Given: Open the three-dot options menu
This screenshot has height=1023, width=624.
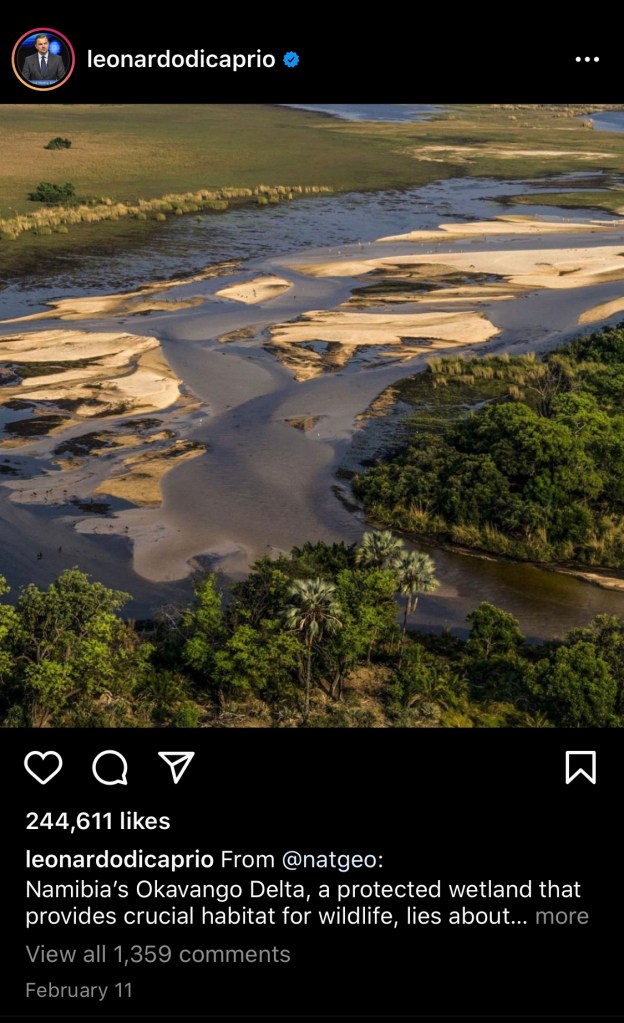Looking at the screenshot, I should [587, 59].
